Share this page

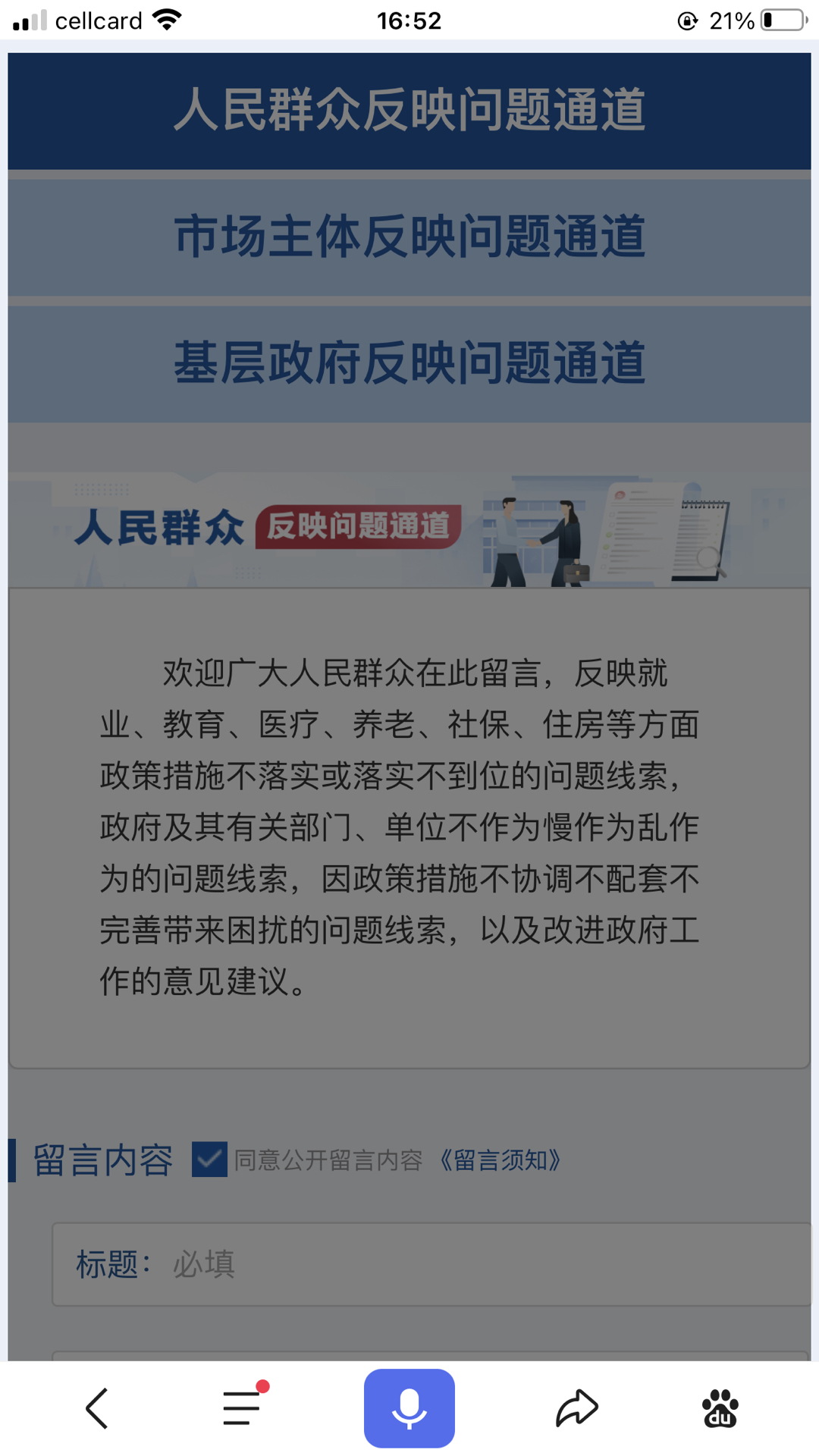point(577,1408)
